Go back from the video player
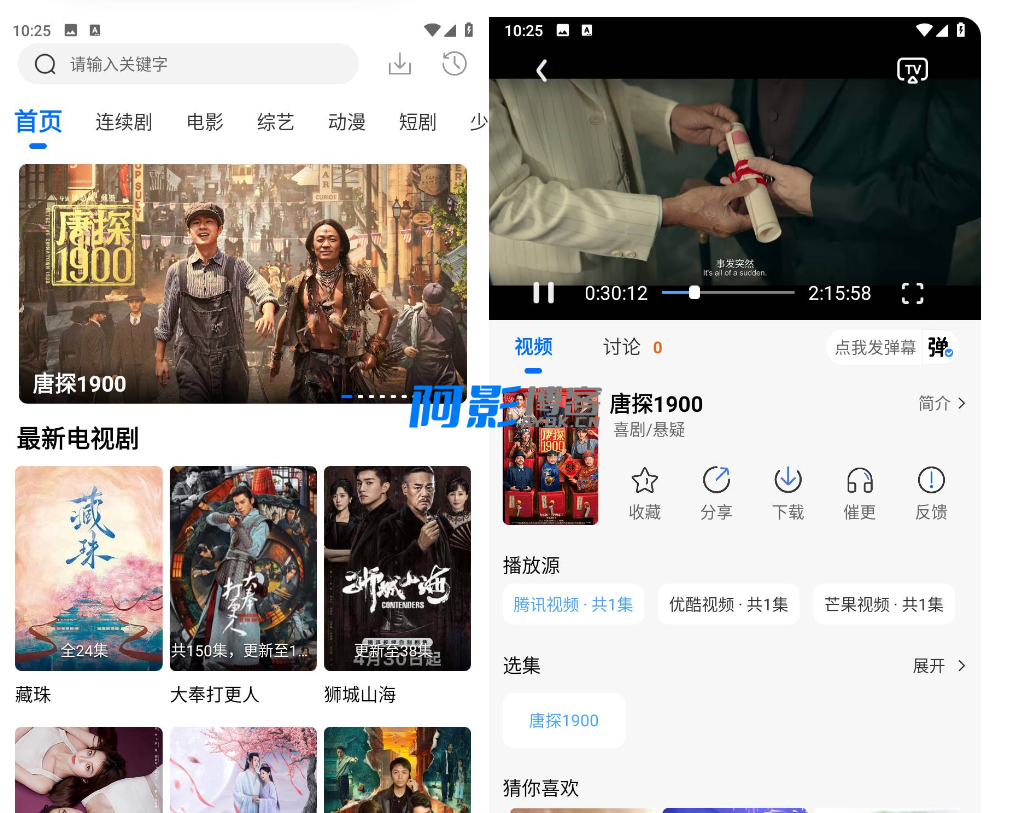 pyautogui.click(x=542, y=71)
